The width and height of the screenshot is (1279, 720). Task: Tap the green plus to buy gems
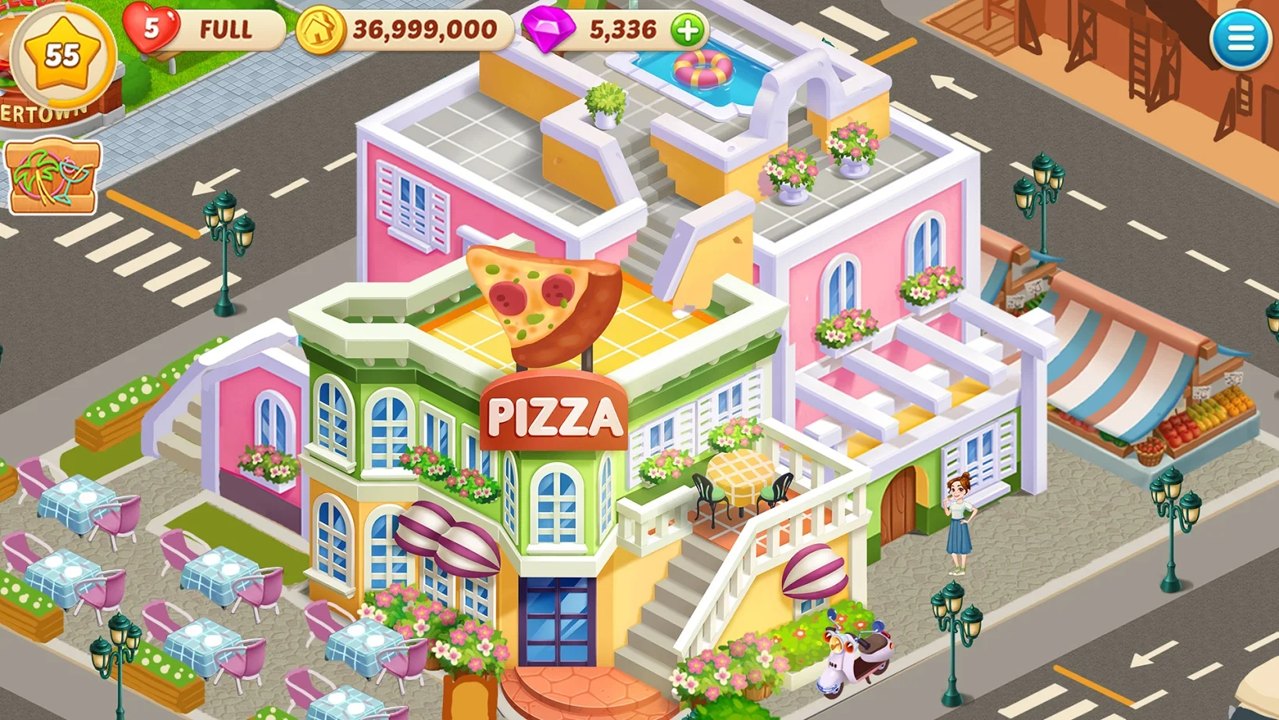pos(687,31)
